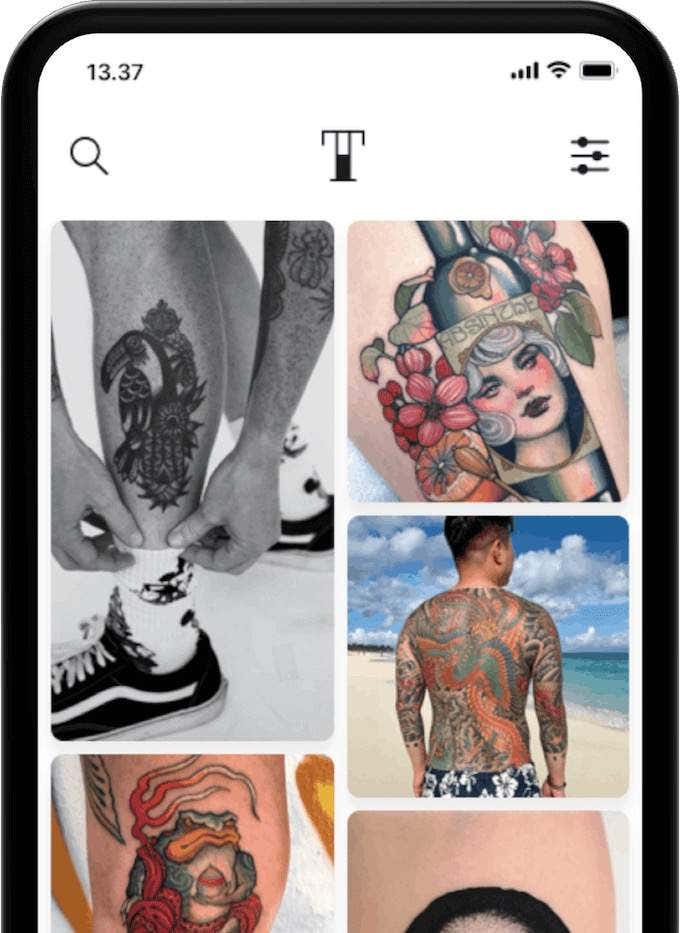Image resolution: width=680 pixels, height=933 pixels.
Task: Tap the T logo in the header
Action: 342,155
